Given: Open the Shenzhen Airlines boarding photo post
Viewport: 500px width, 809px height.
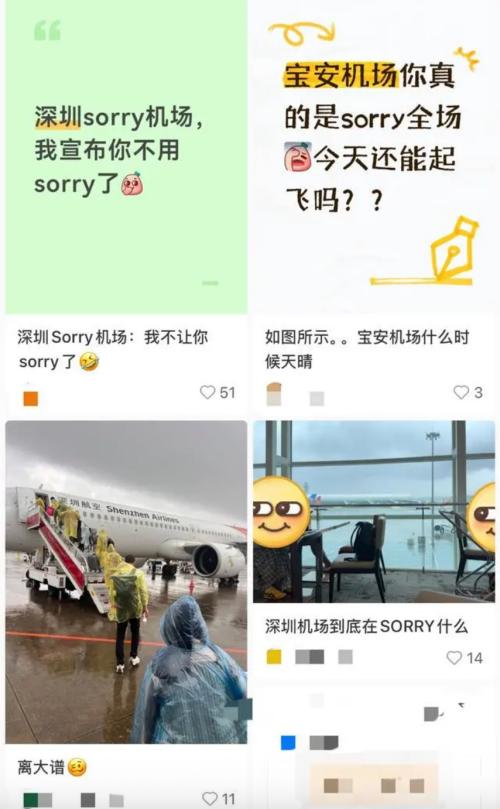Looking at the screenshot, I should tap(126, 582).
